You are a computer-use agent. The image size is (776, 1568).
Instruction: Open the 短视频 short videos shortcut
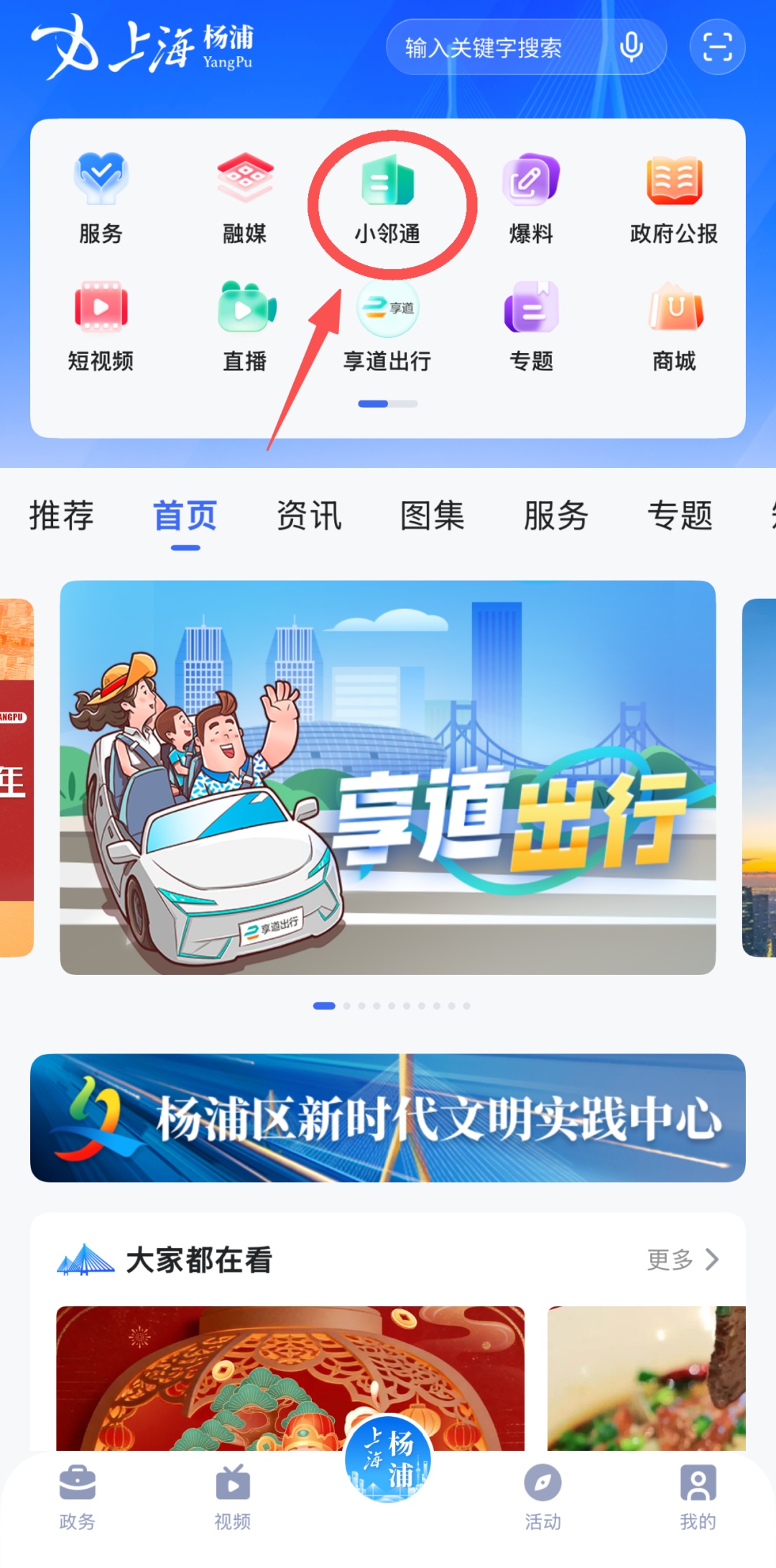[101, 325]
